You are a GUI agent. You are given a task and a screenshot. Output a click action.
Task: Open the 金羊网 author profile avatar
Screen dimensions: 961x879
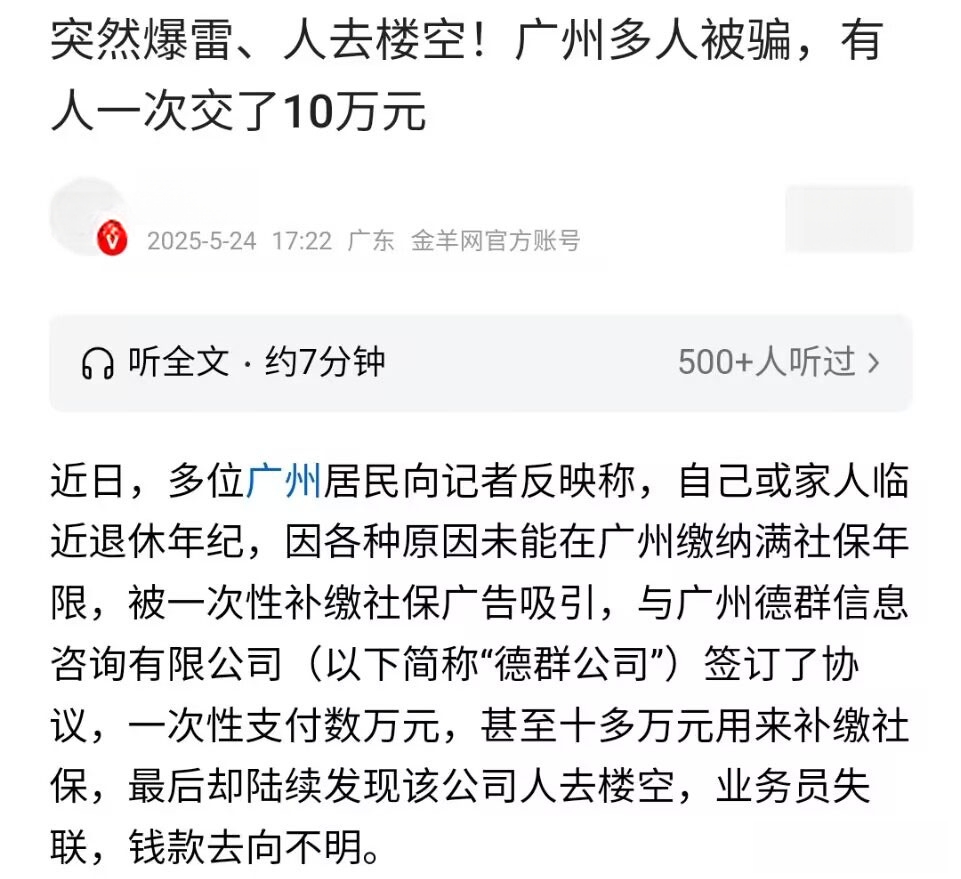[x=90, y=217]
